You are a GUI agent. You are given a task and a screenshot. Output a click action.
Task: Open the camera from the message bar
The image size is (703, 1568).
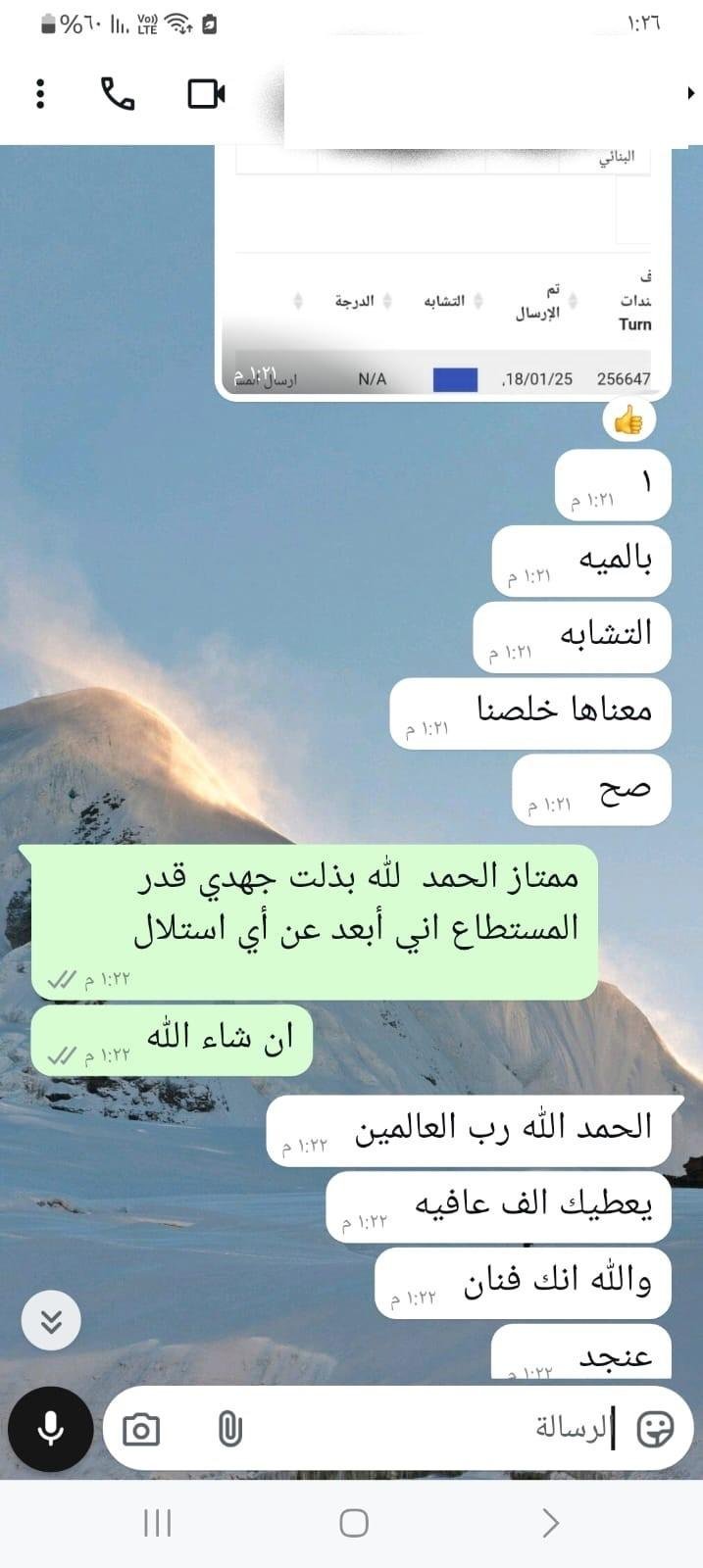pyautogui.click(x=141, y=1431)
